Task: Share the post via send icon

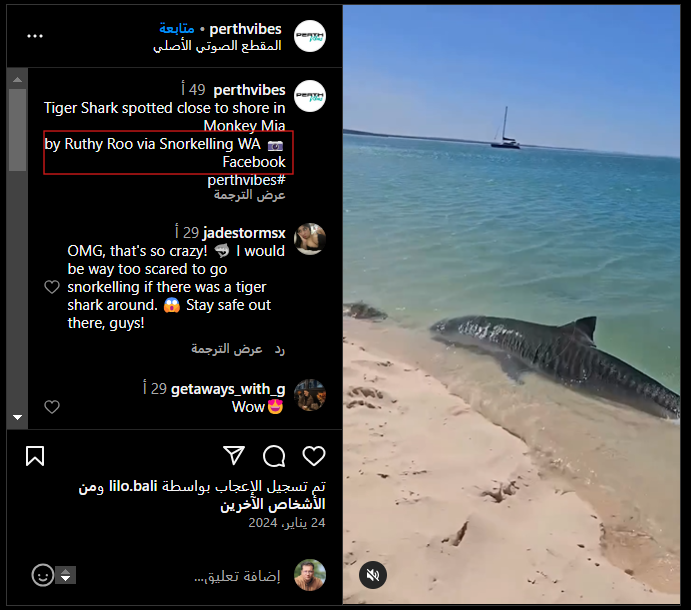Action: coord(234,456)
